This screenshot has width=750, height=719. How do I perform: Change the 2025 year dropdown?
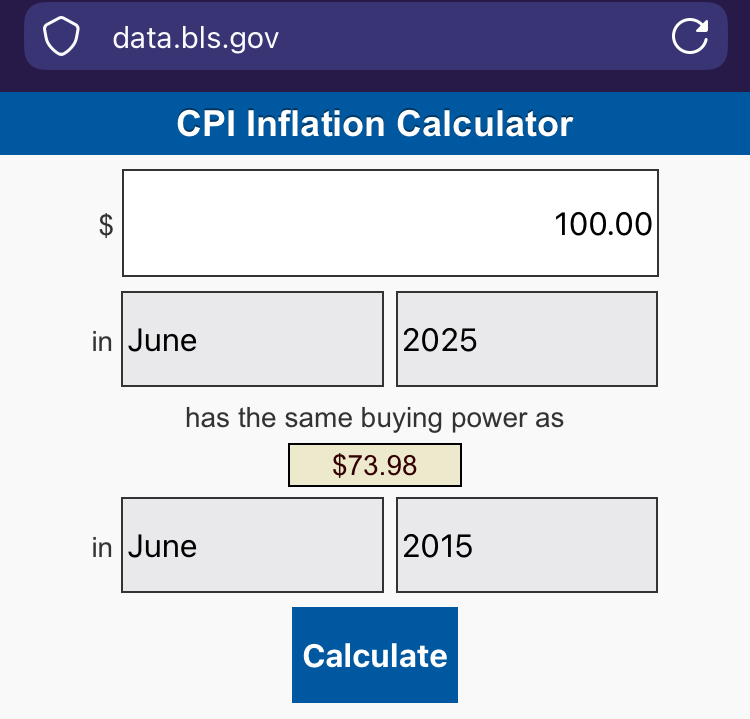[527, 339]
